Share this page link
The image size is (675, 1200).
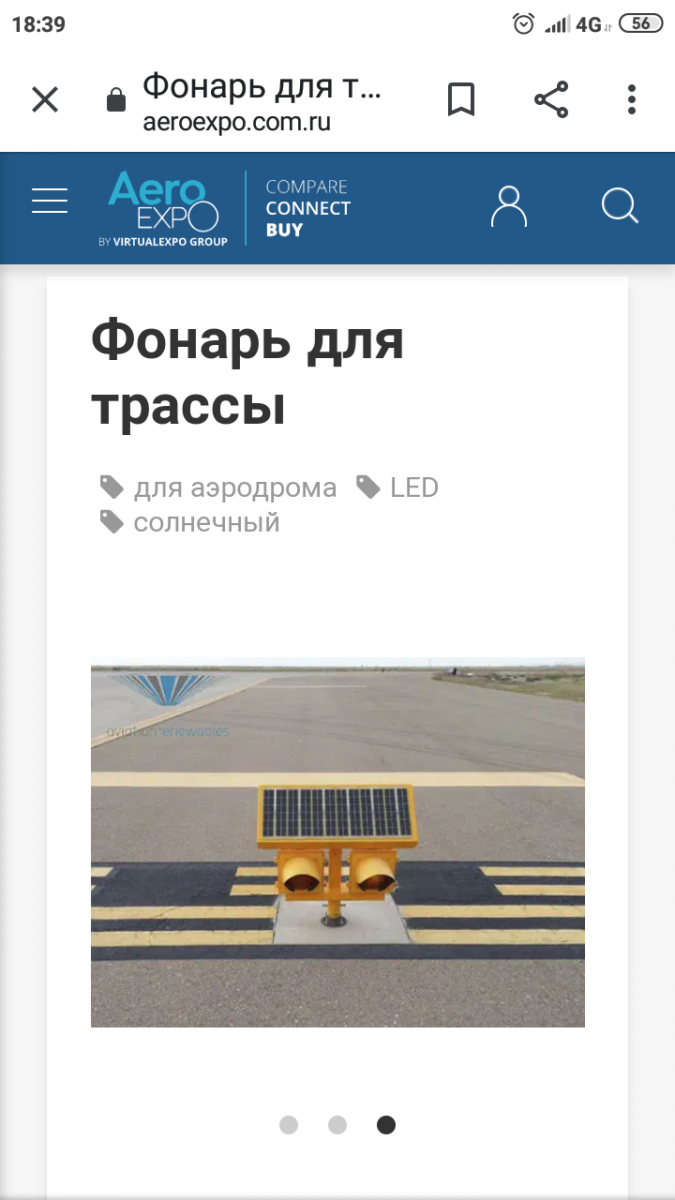tap(551, 100)
